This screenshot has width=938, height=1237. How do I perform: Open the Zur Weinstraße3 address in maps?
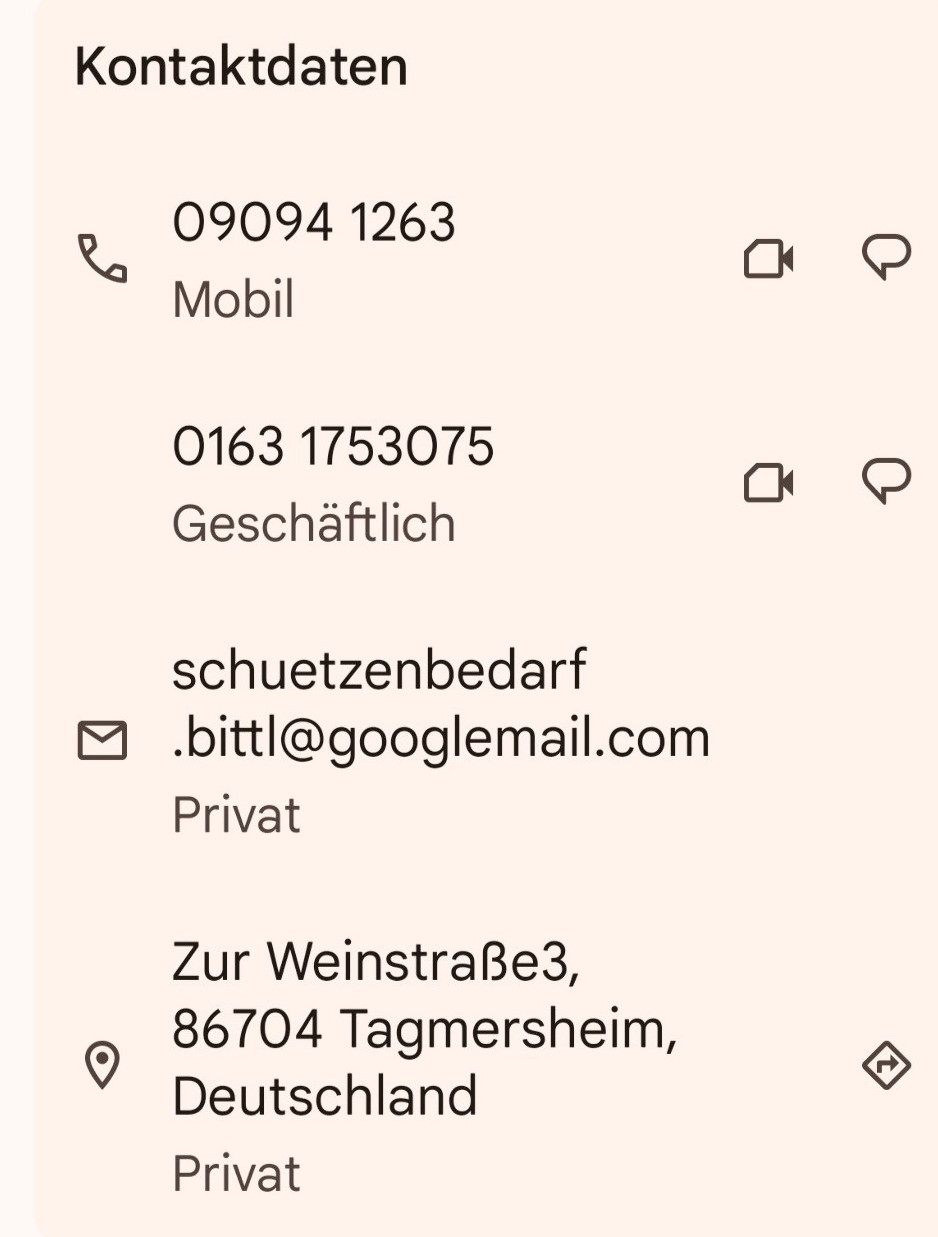click(x=423, y=1029)
